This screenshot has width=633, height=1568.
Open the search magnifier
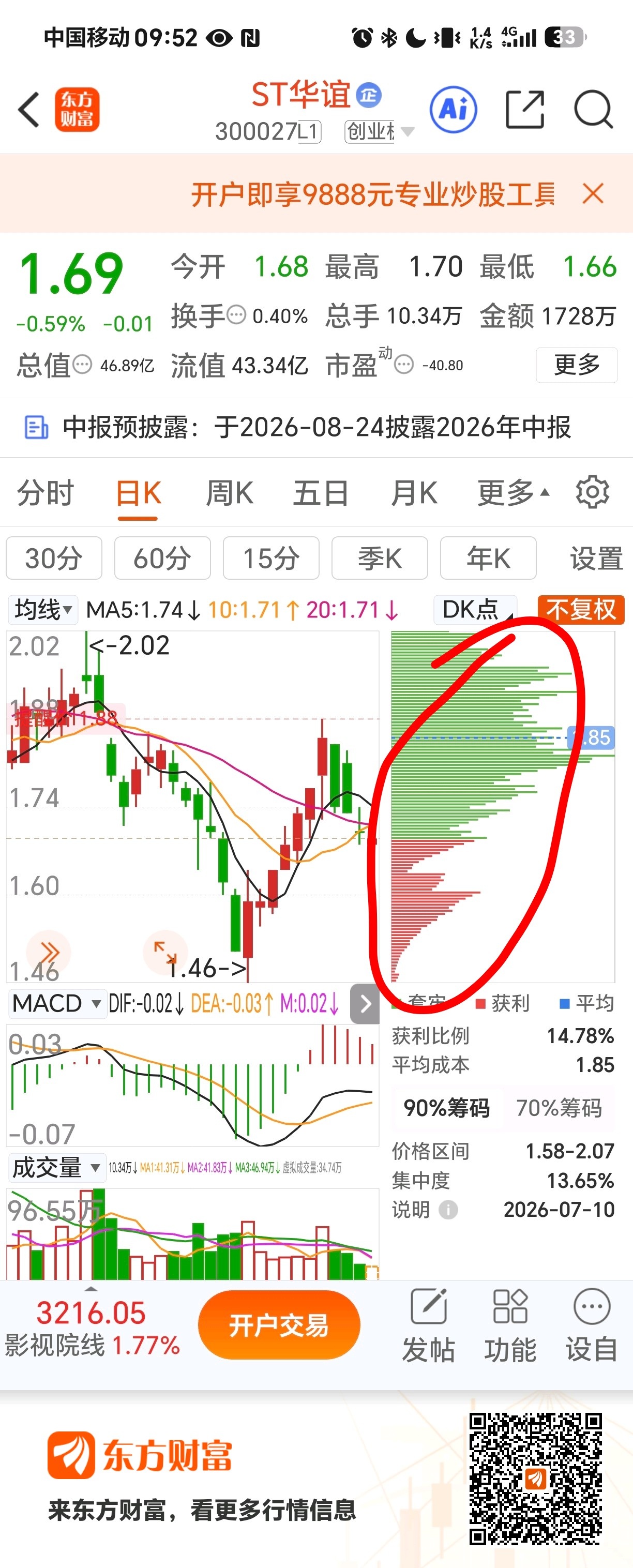pyautogui.click(x=594, y=110)
